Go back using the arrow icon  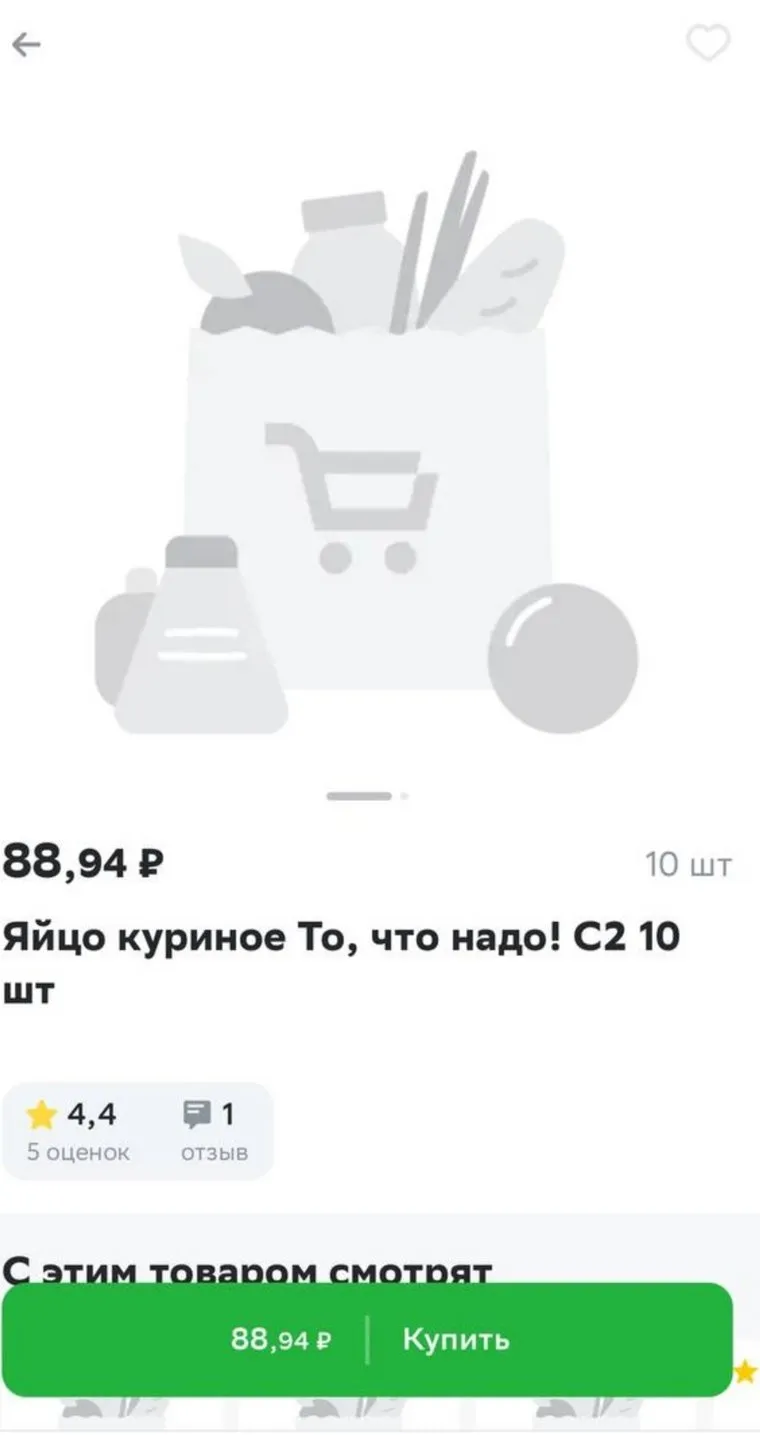tap(26, 45)
